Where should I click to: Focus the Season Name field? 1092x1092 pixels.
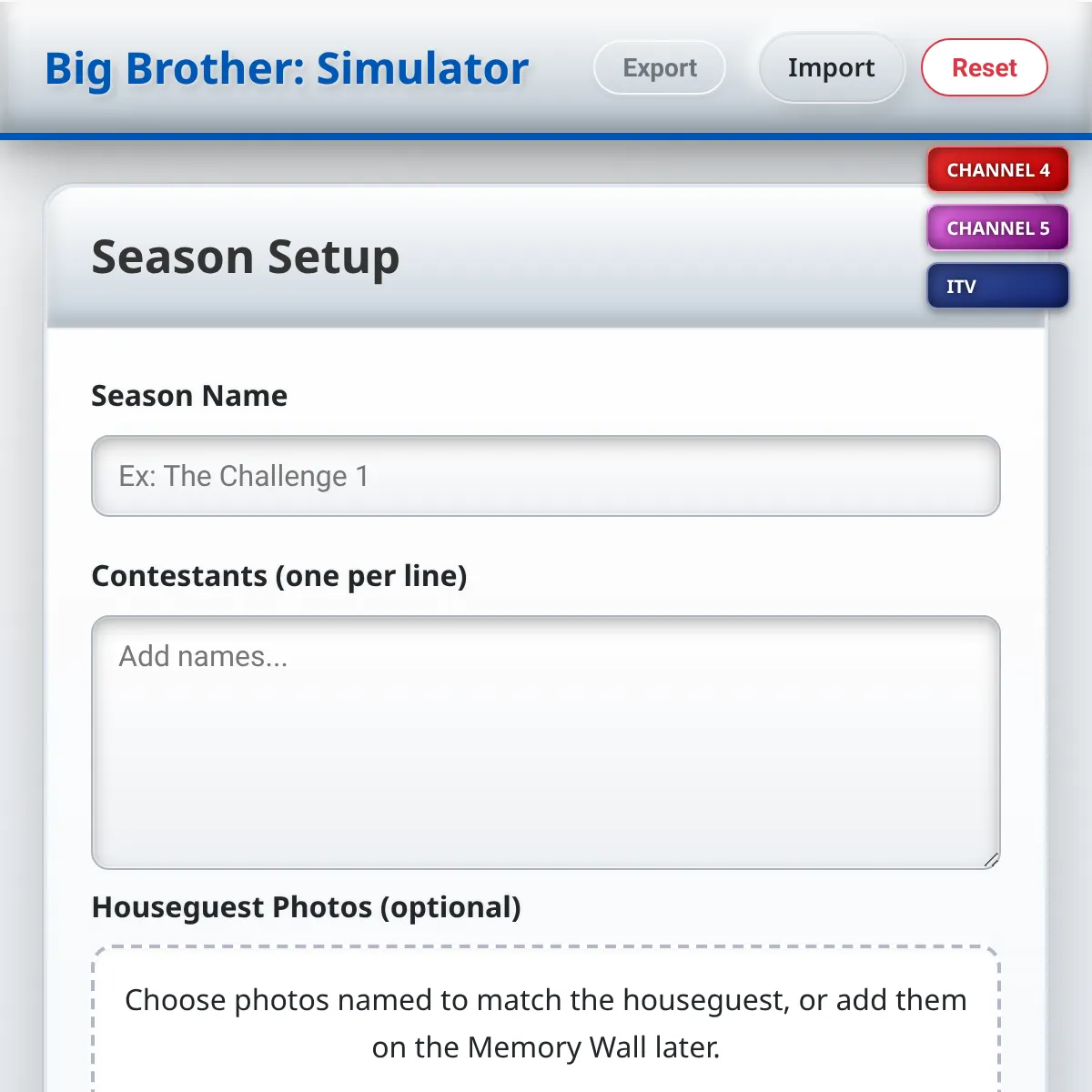[x=546, y=476]
